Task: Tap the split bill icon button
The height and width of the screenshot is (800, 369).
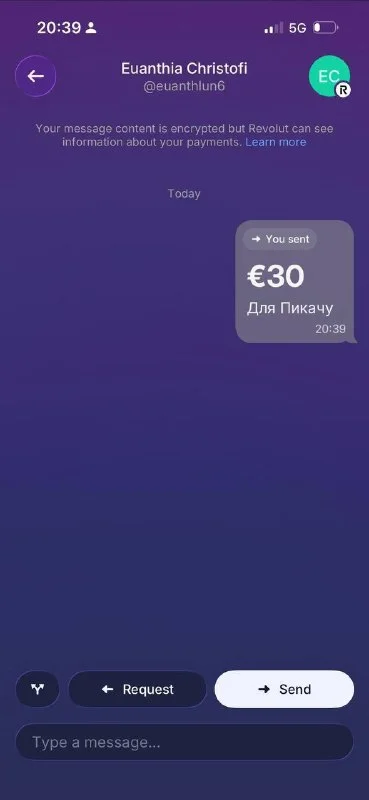Action: [x=38, y=689]
